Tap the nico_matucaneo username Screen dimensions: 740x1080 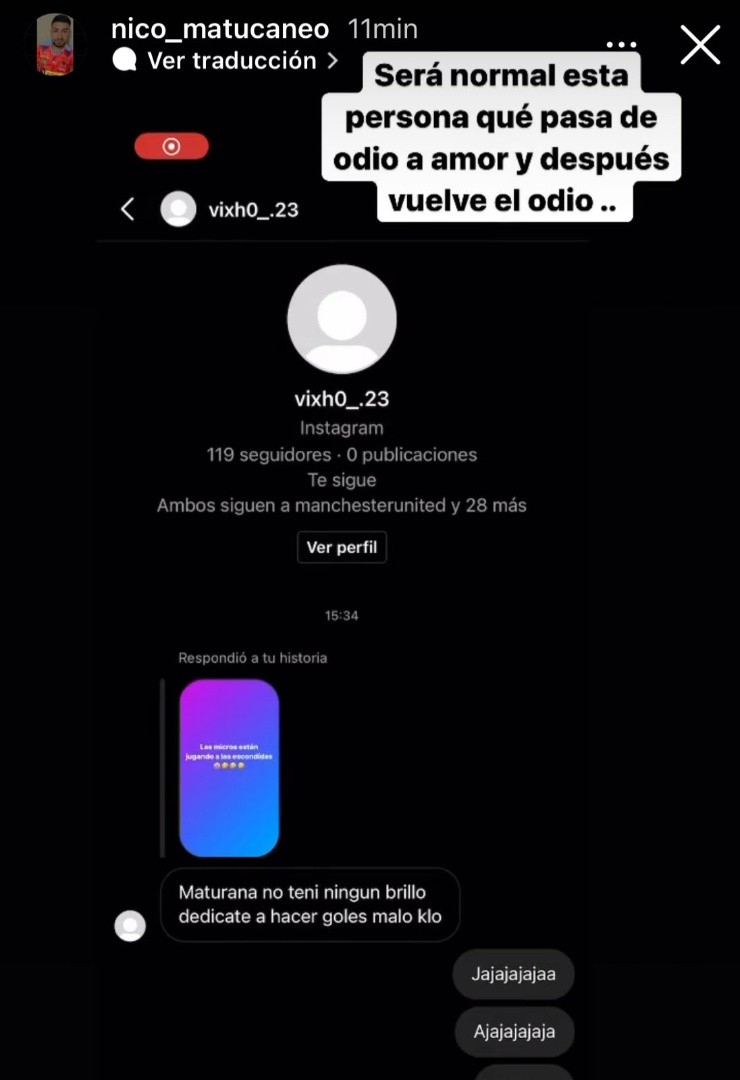[220, 30]
